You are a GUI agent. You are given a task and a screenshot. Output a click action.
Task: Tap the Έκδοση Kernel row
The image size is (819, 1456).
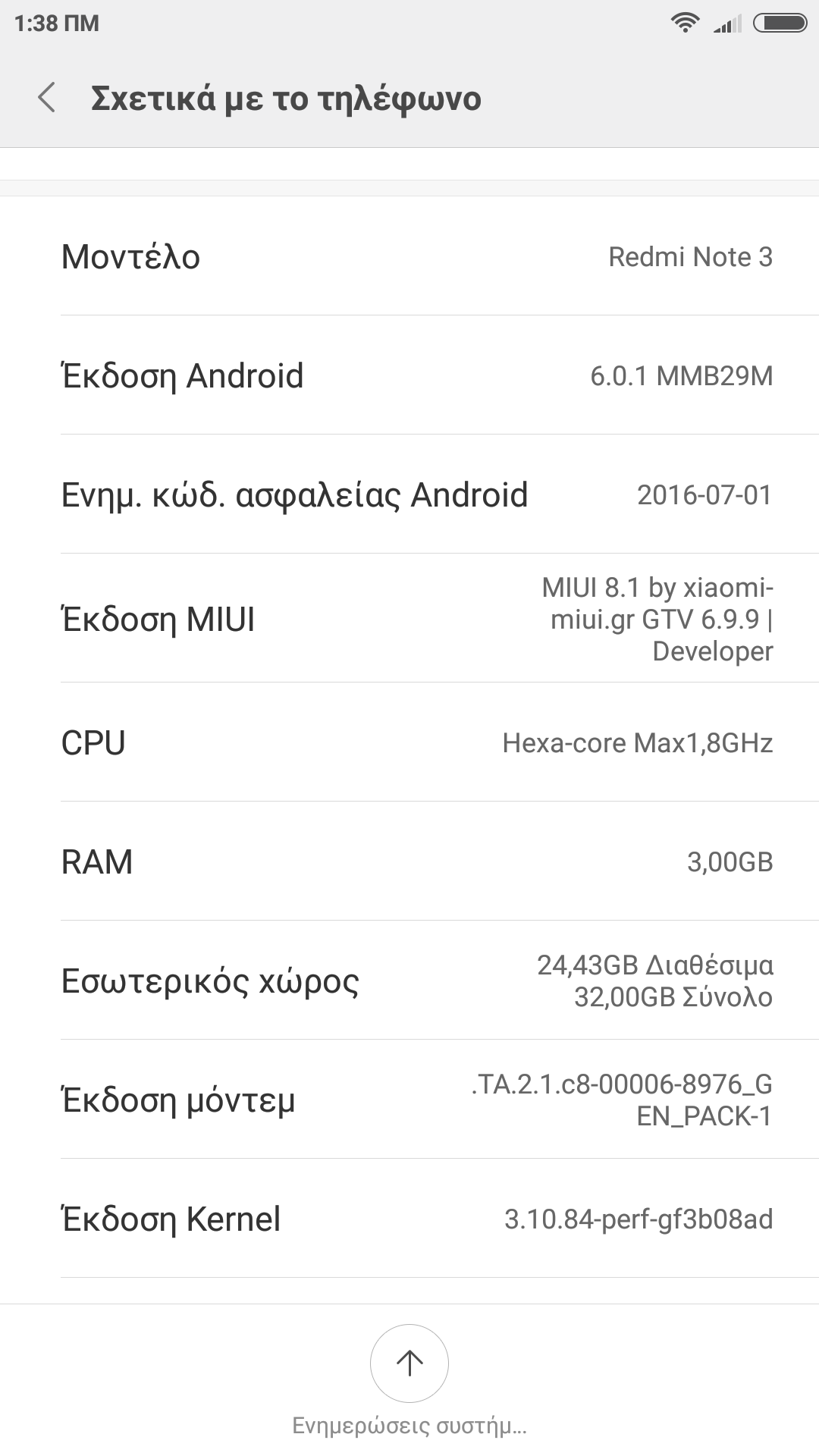409,1219
